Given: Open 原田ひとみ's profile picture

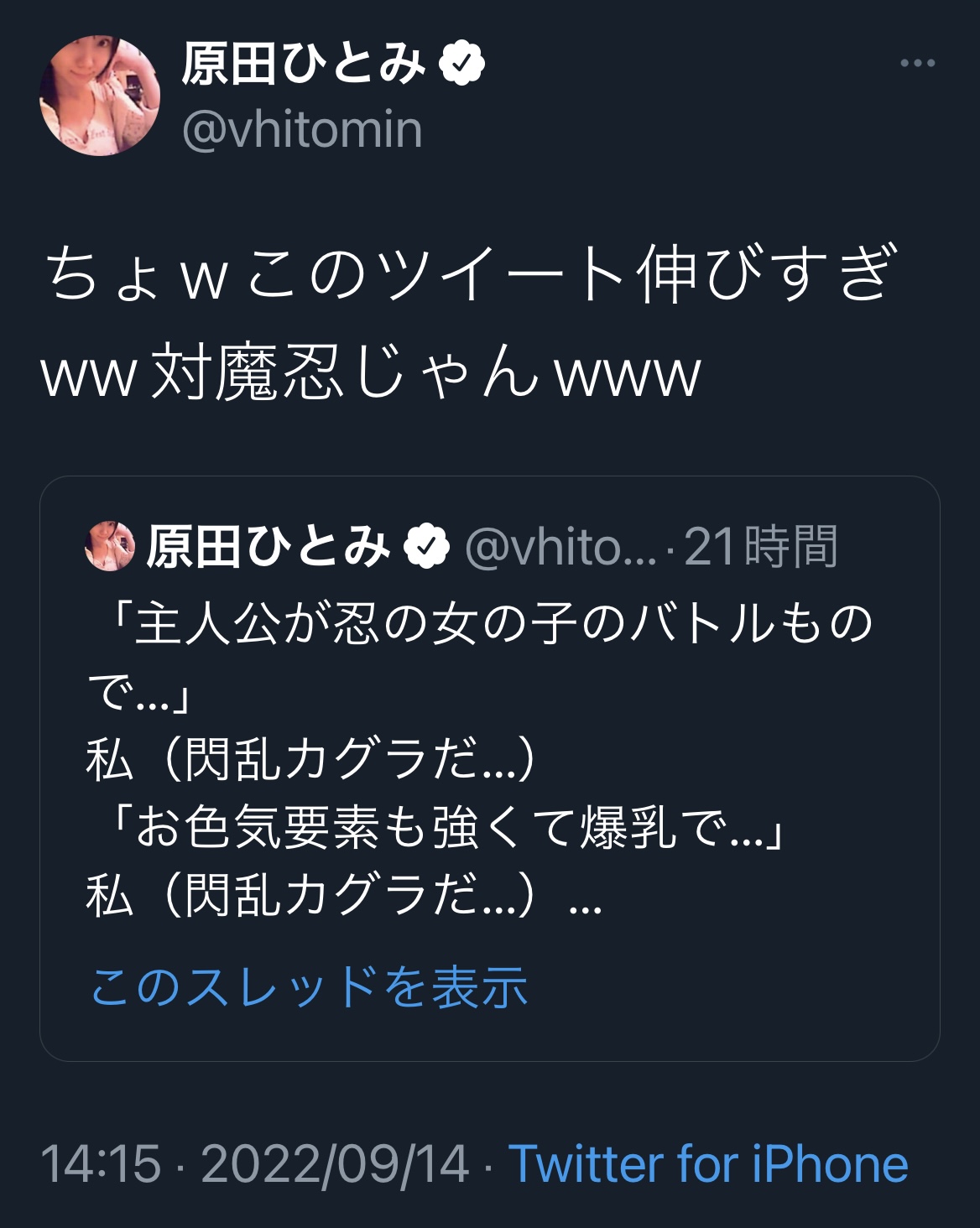Looking at the screenshot, I should 100,96.
